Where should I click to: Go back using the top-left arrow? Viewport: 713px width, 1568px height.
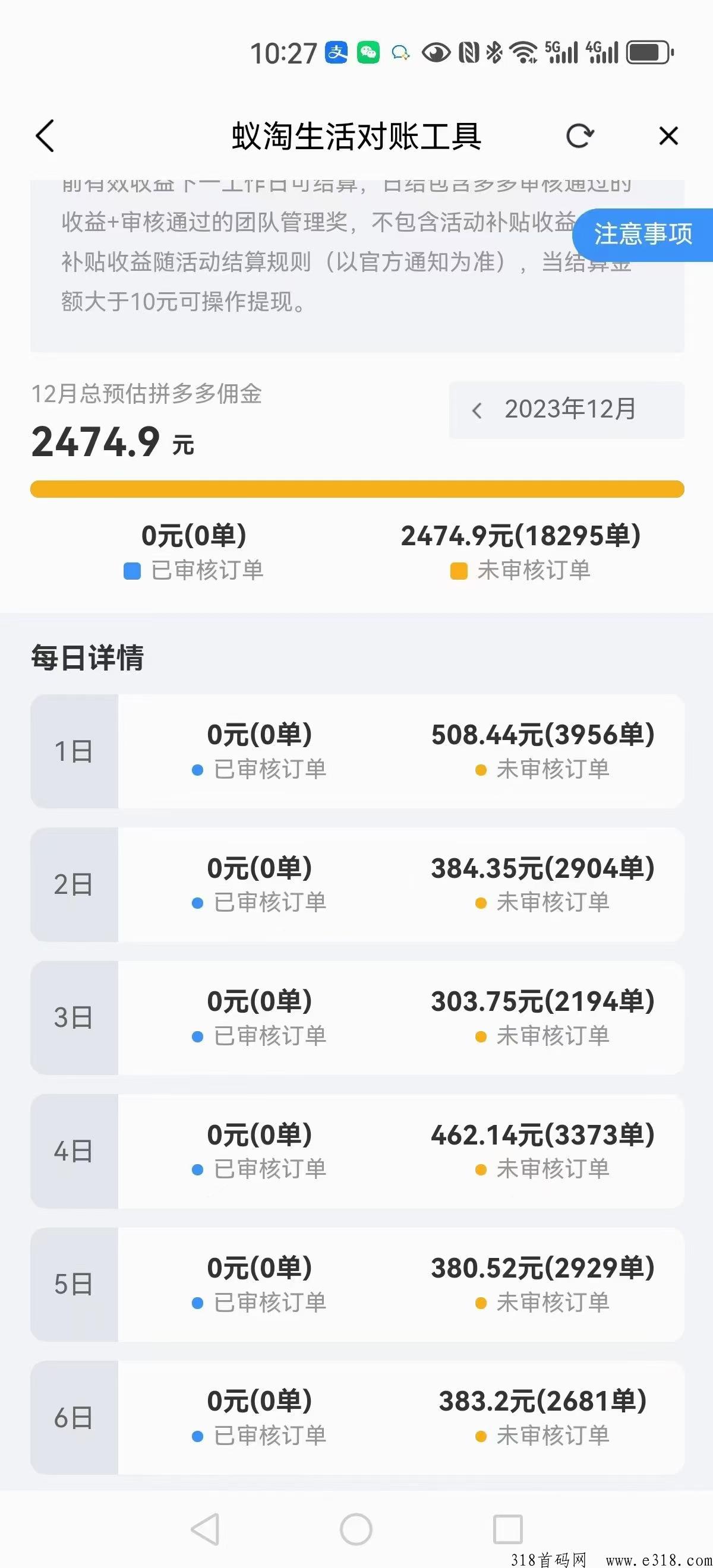[x=45, y=135]
